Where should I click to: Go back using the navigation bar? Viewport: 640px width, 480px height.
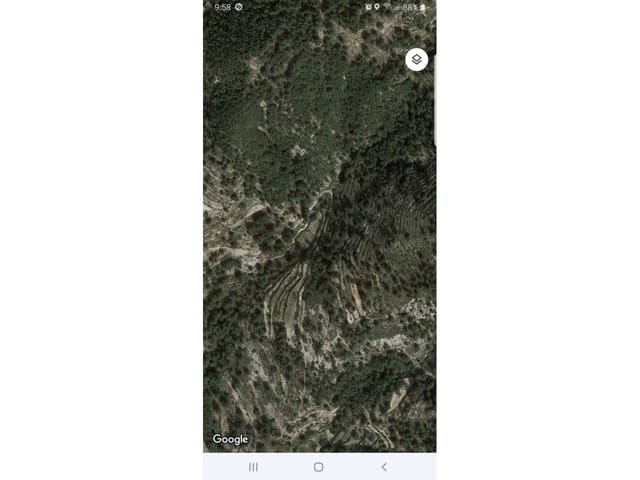(x=384, y=467)
